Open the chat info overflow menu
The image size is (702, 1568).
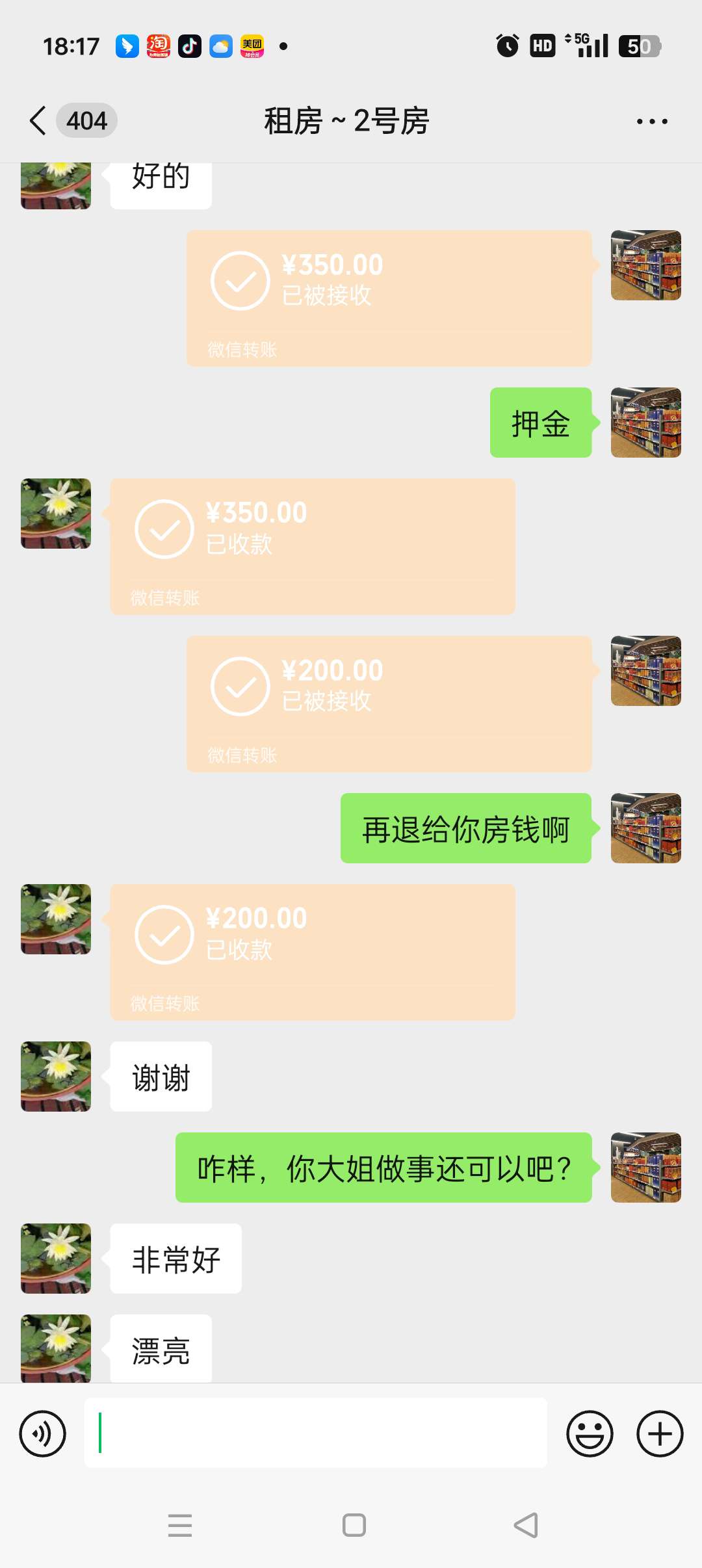[x=651, y=122]
